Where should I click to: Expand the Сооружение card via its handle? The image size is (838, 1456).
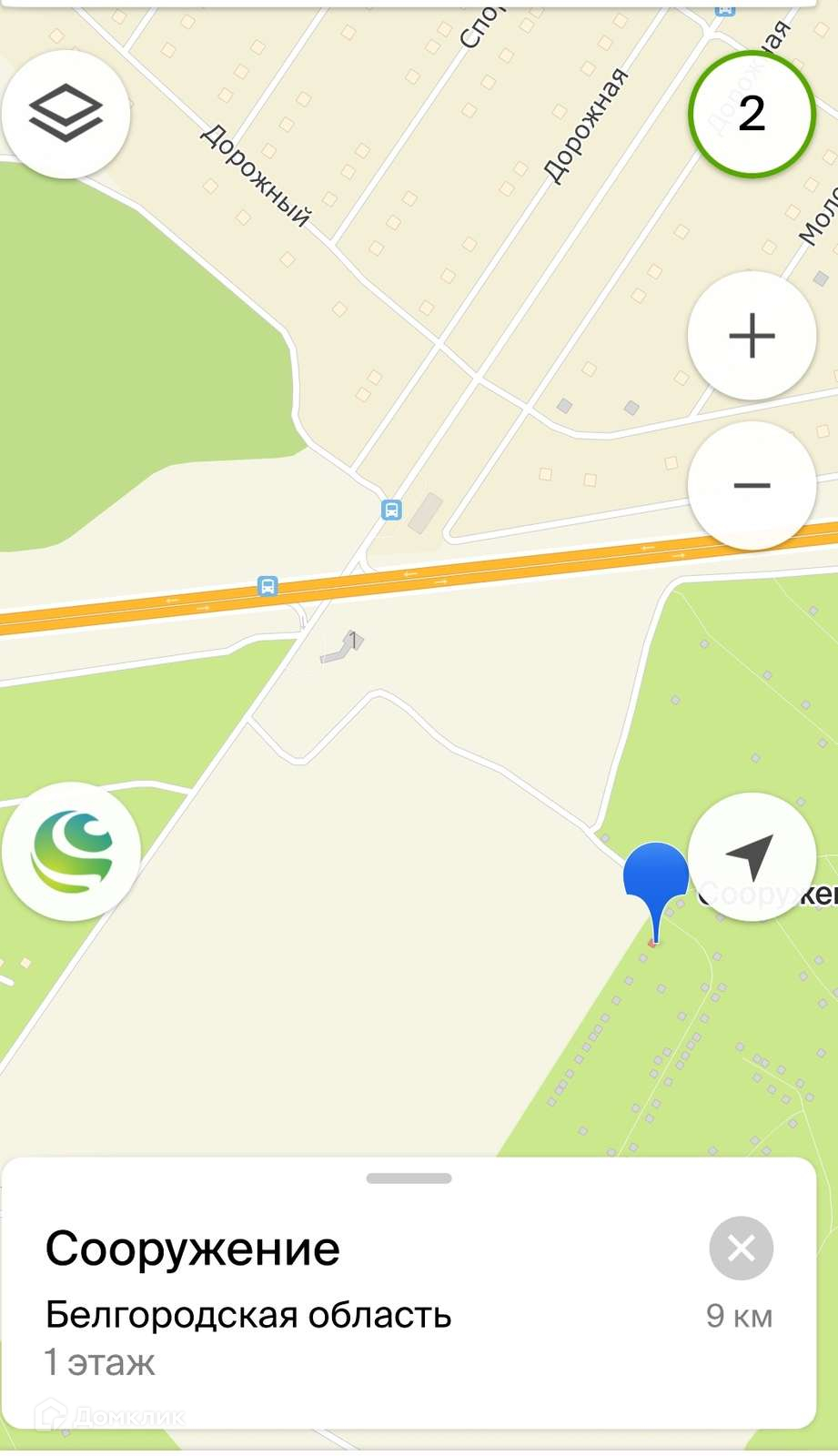pos(409,1178)
